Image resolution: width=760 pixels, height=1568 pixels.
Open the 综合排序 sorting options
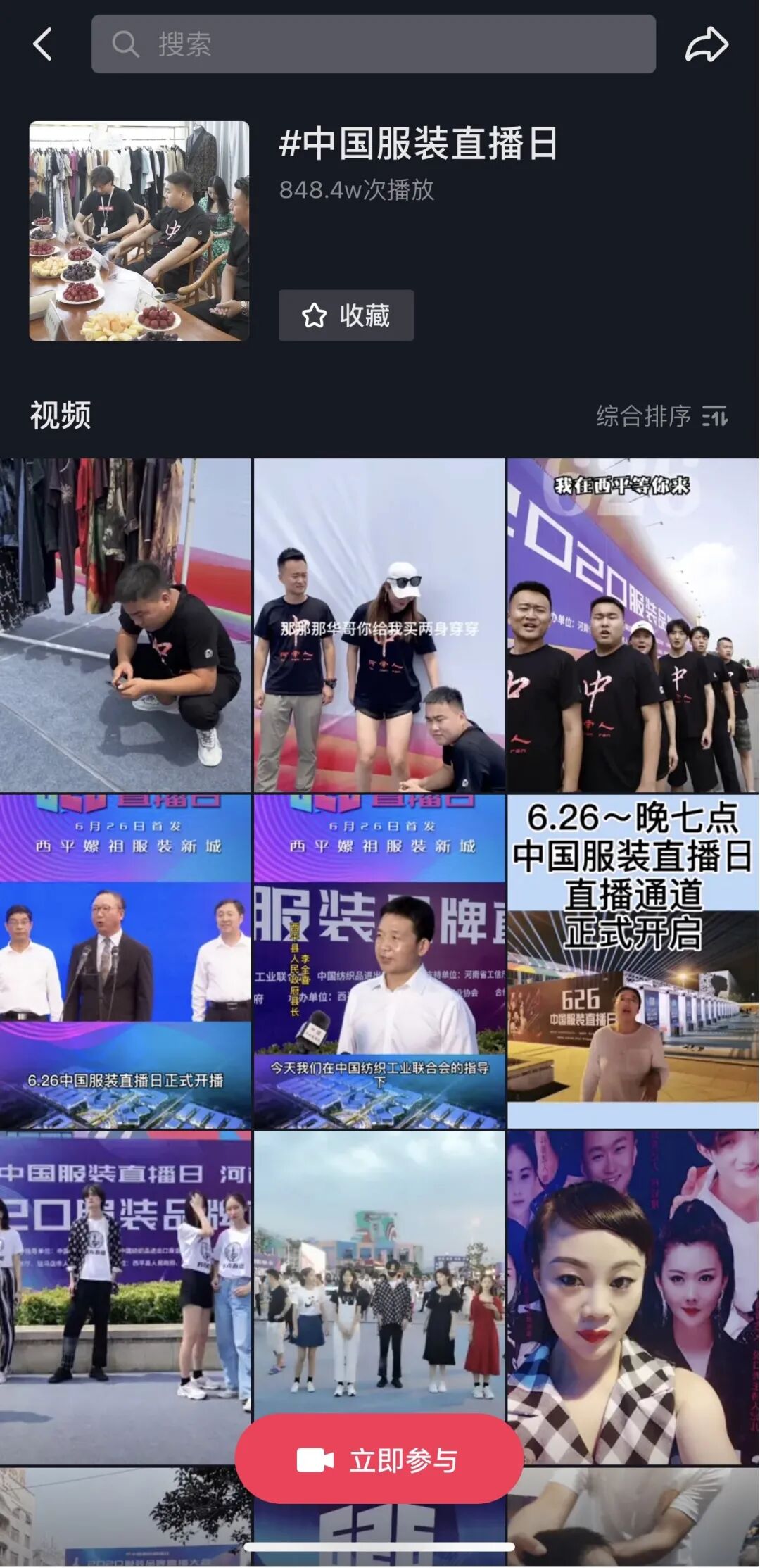(x=661, y=416)
